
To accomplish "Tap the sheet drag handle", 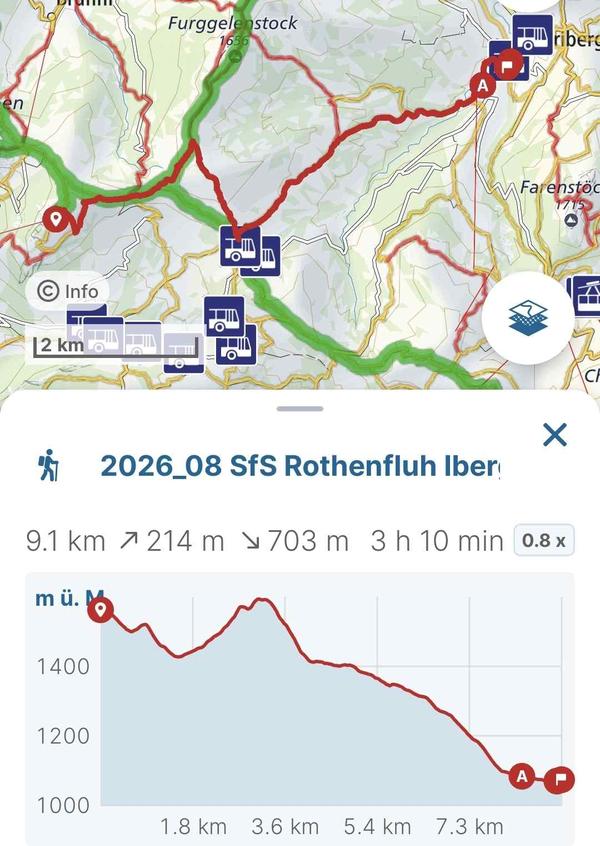I will tap(300, 408).
